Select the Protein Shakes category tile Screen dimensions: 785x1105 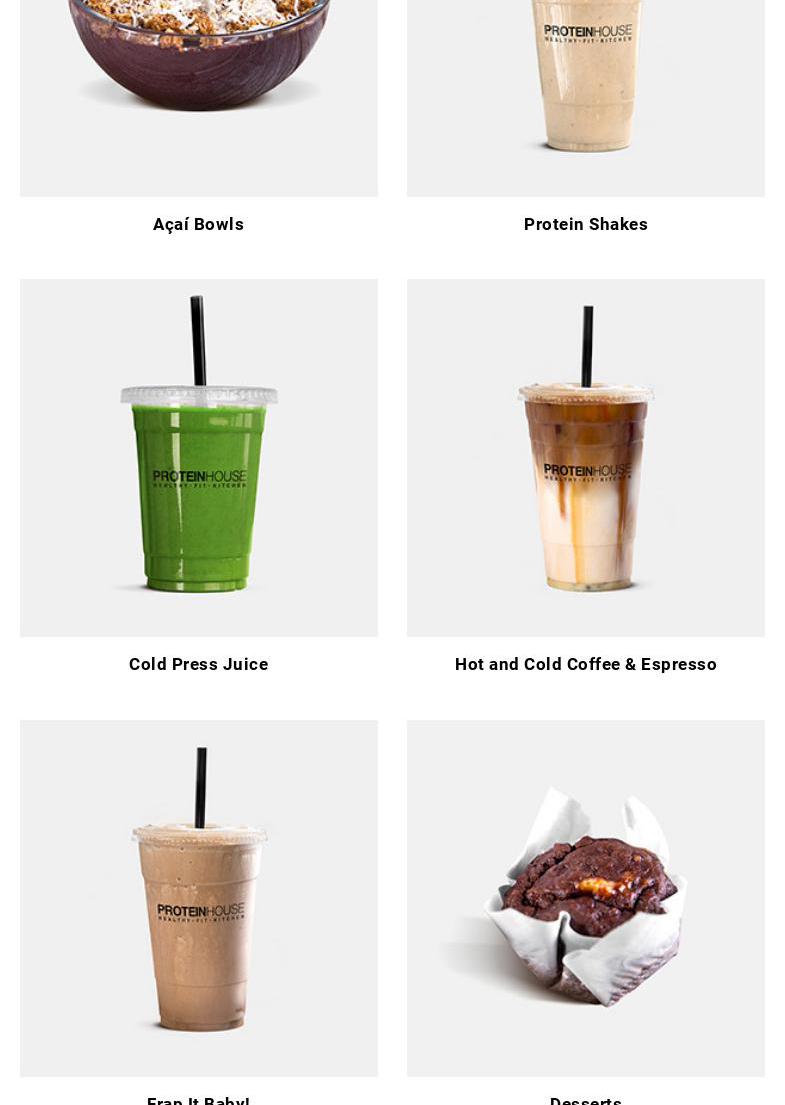point(585,224)
